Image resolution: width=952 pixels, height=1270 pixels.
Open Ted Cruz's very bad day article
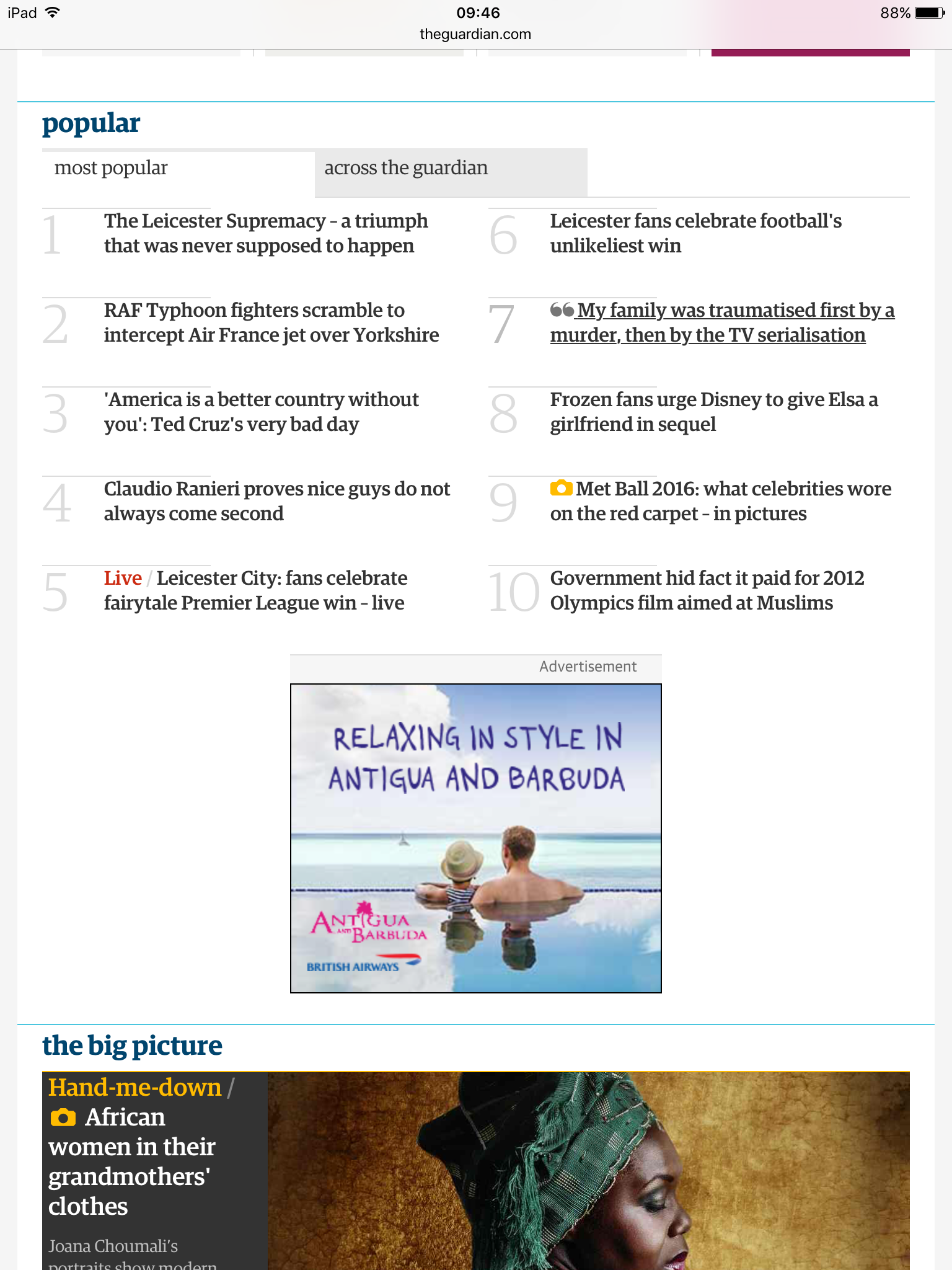click(x=261, y=412)
